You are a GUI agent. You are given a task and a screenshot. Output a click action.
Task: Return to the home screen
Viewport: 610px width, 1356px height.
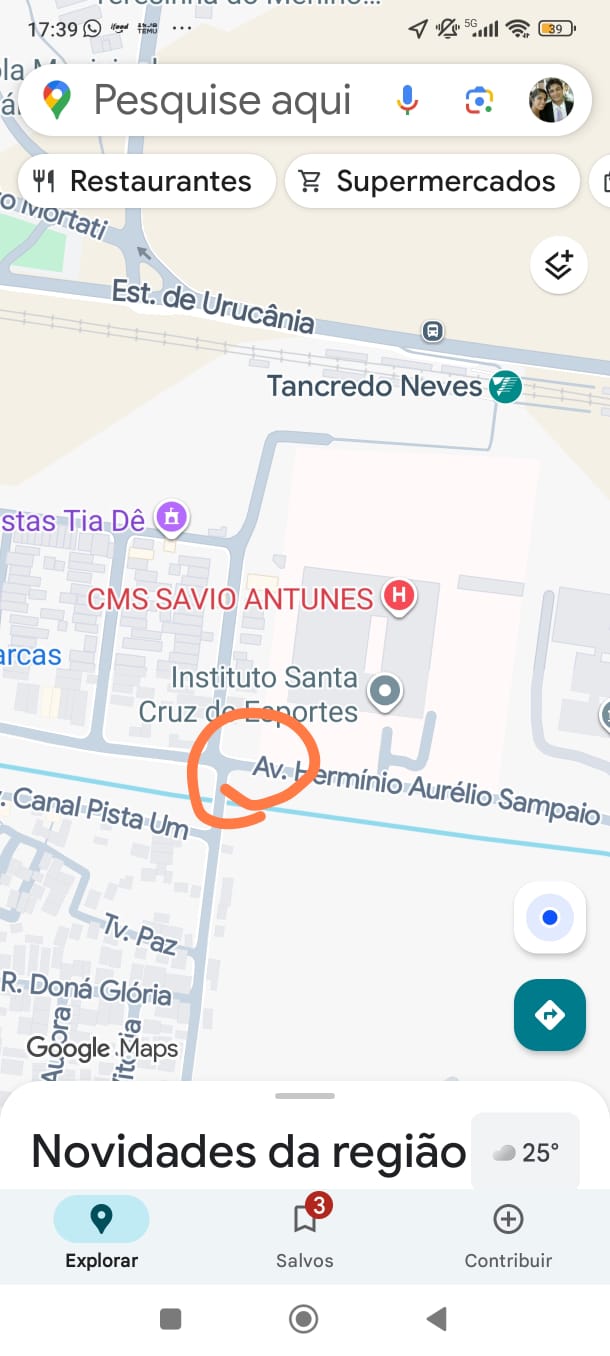(x=303, y=1320)
